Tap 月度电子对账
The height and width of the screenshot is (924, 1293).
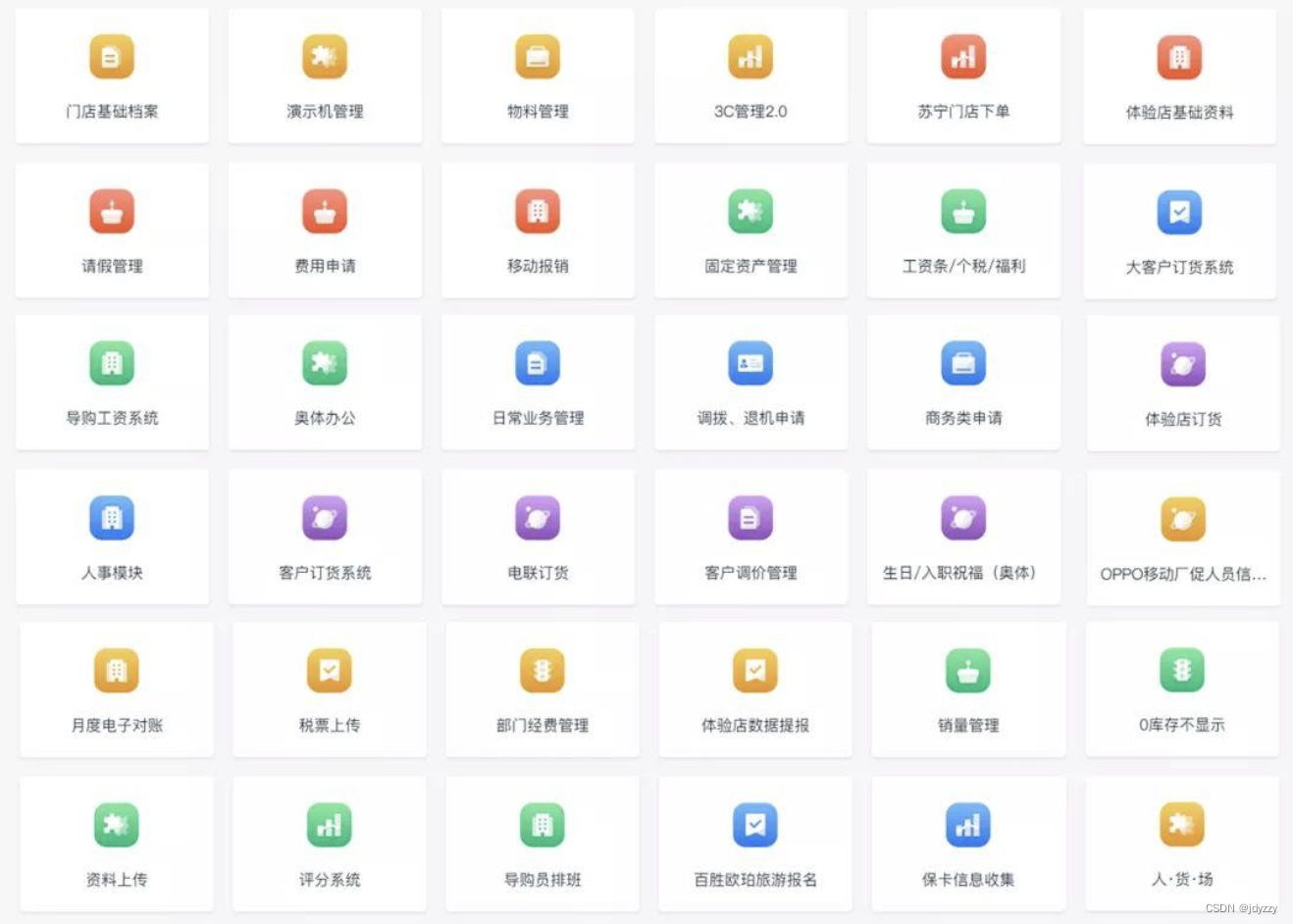click(117, 690)
